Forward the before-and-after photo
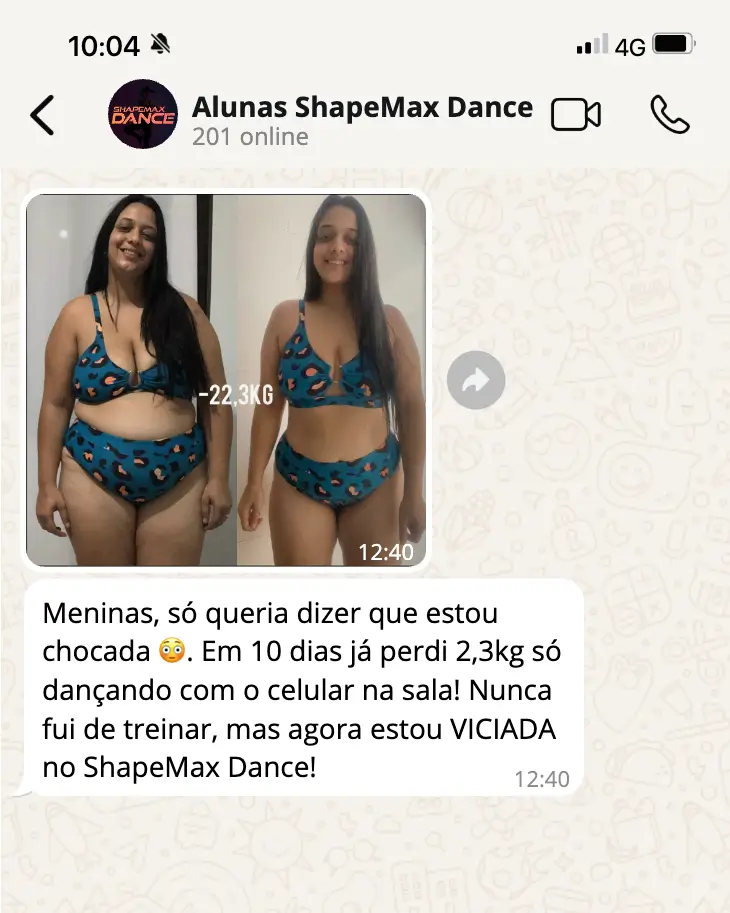730x913 pixels. [476, 380]
